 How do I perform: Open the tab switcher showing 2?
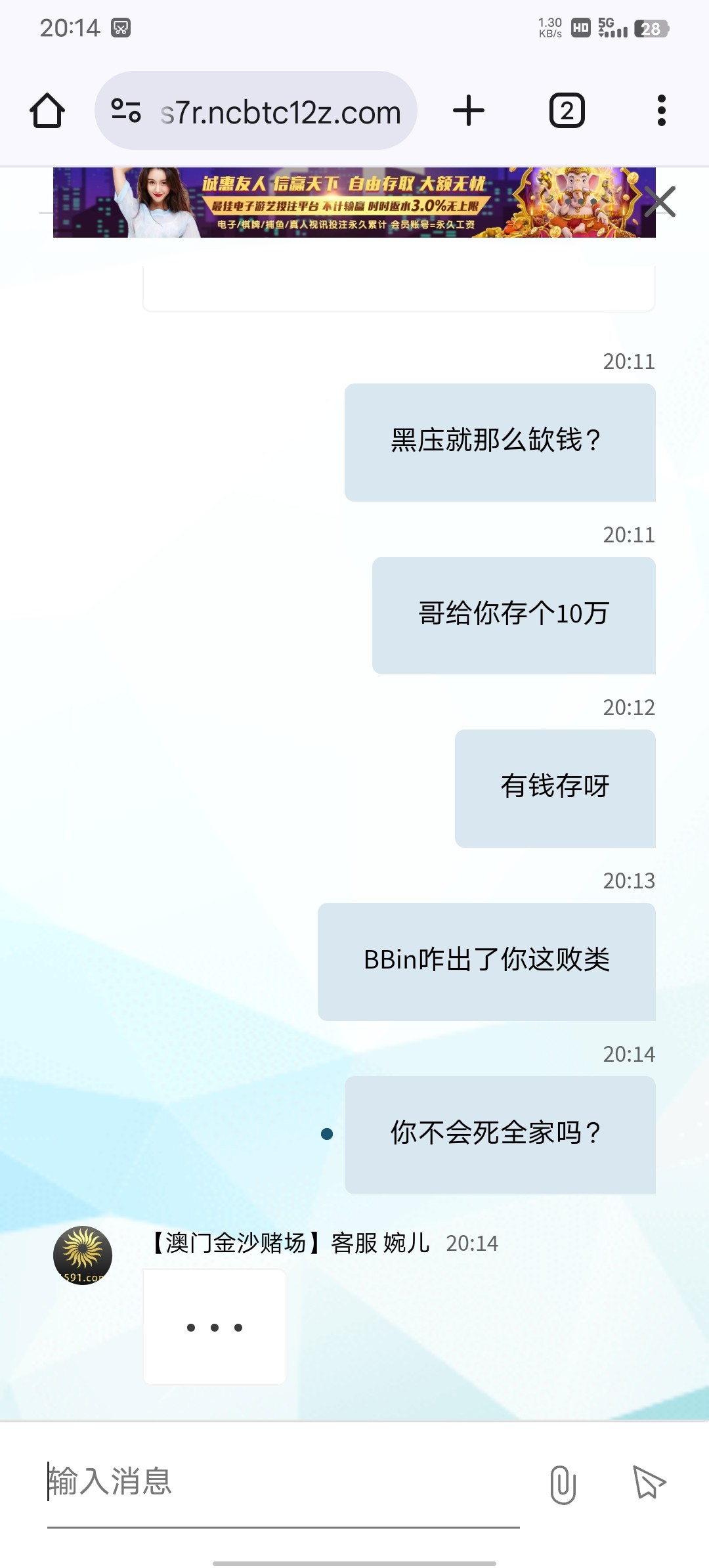[x=567, y=110]
